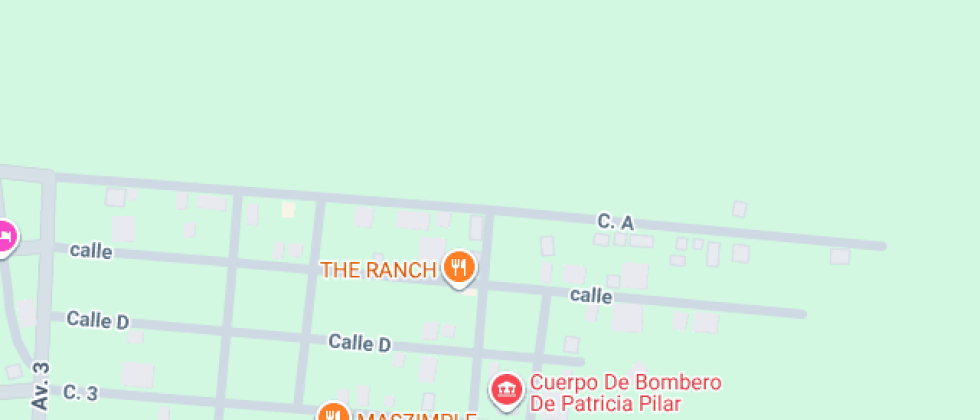Select the Cuerpo De Bombero De Patricia Pilar pin

pyautogui.click(x=507, y=389)
